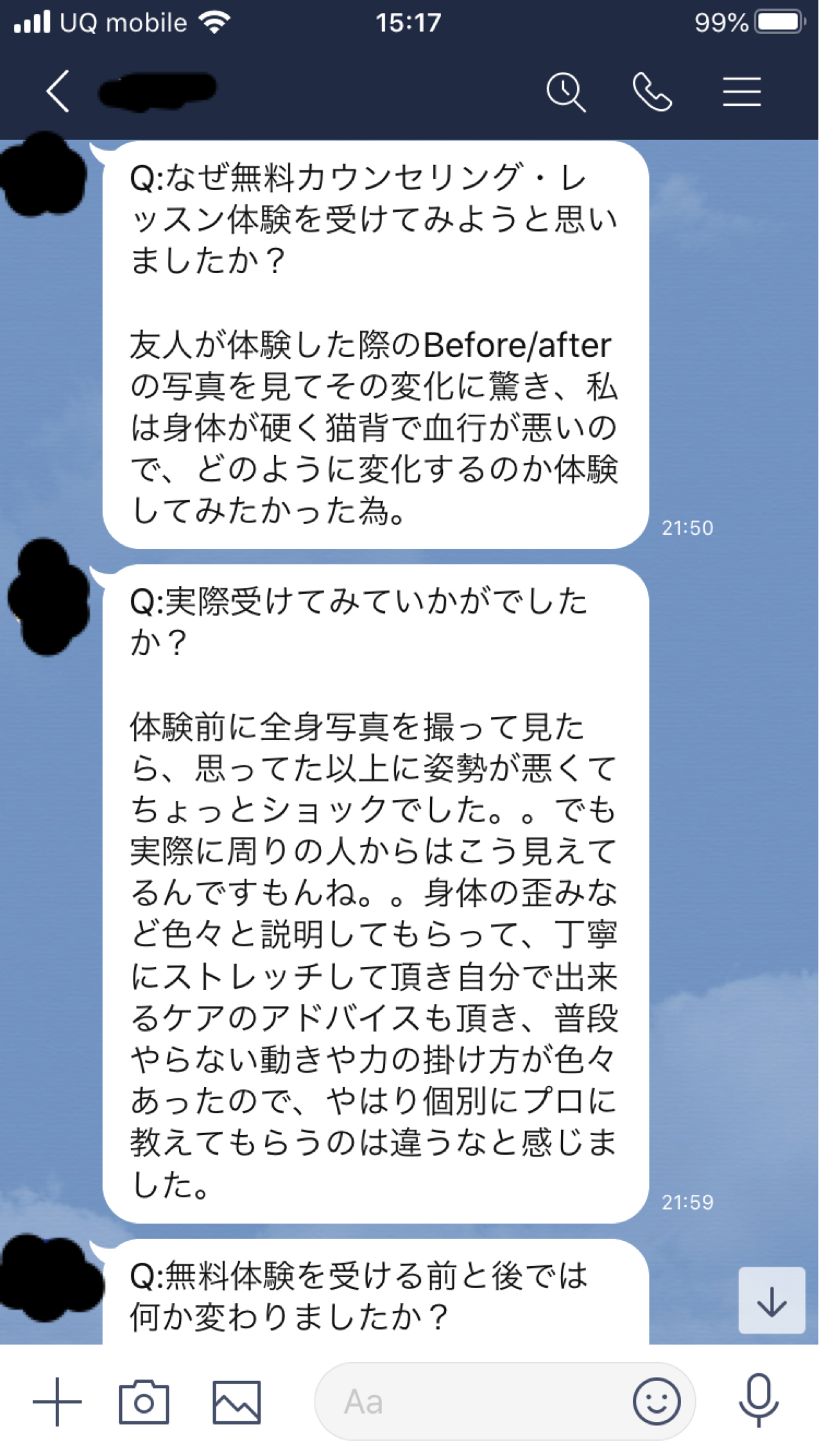Go back to the chat list
The image size is (819, 1456).
(58, 91)
